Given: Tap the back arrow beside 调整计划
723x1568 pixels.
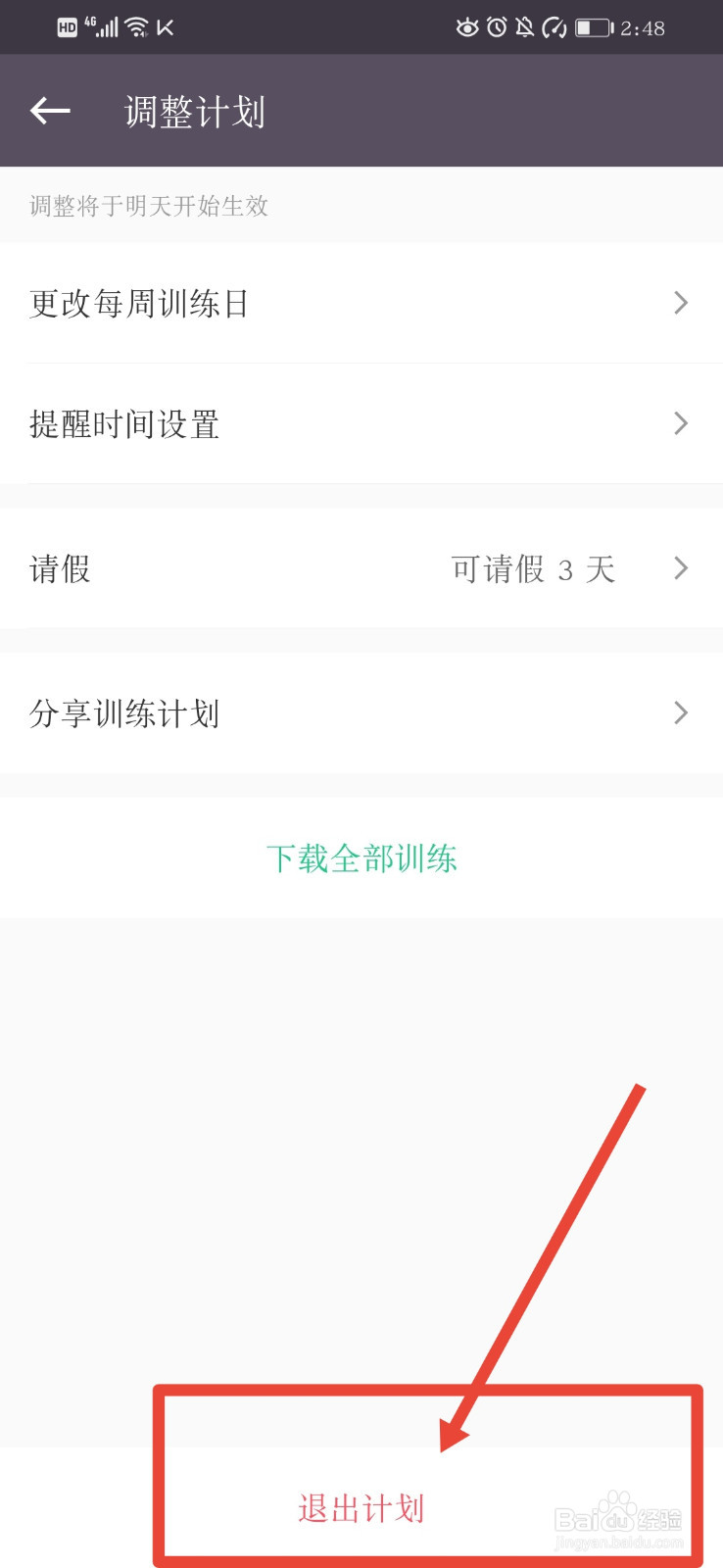Looking at the screenshot, I should point(49,110).
